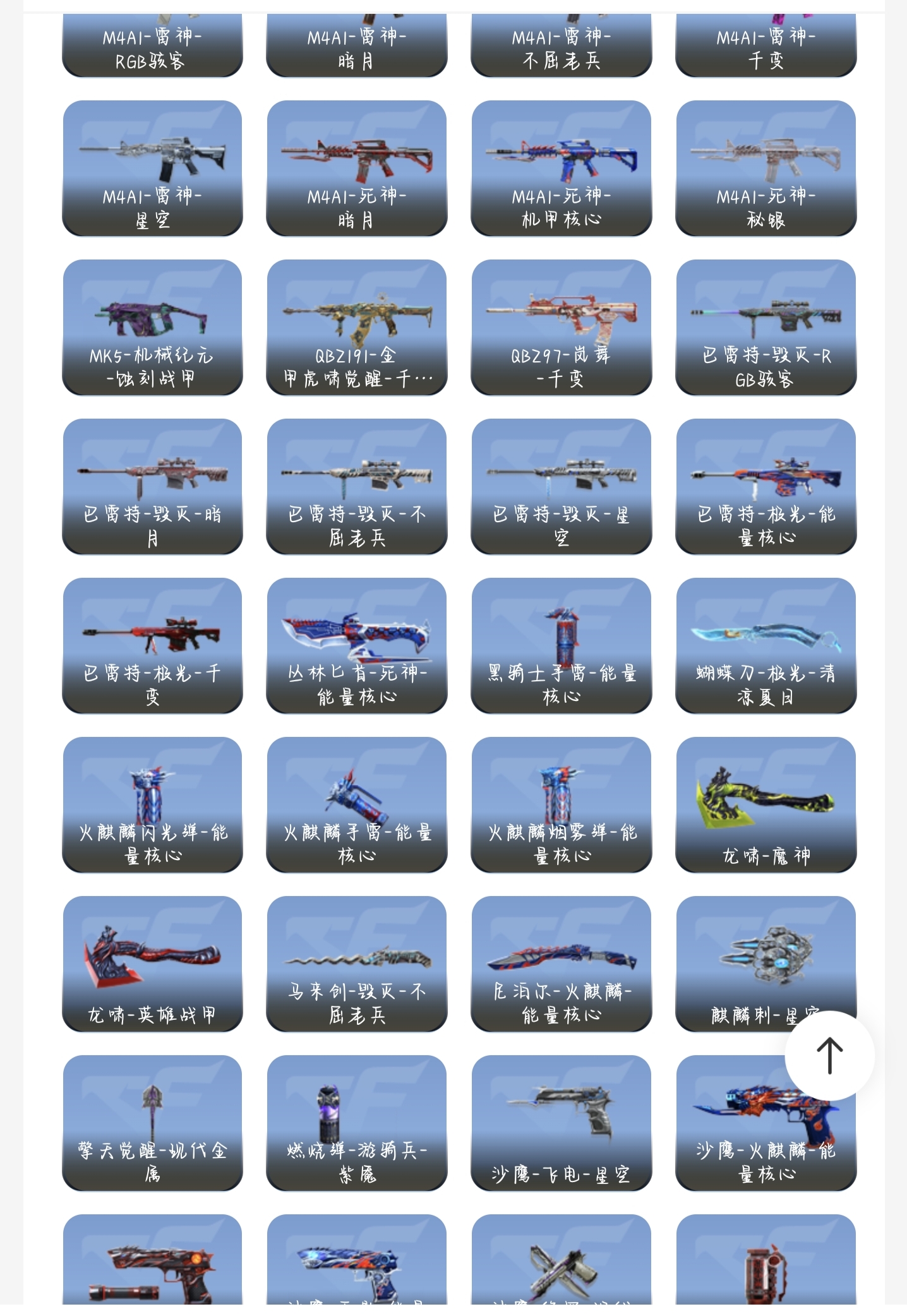907x1316 pixels.
Task: Select the 尼泊尔-火麒麟-能量核心 item
Action: (x=562, y=964)
